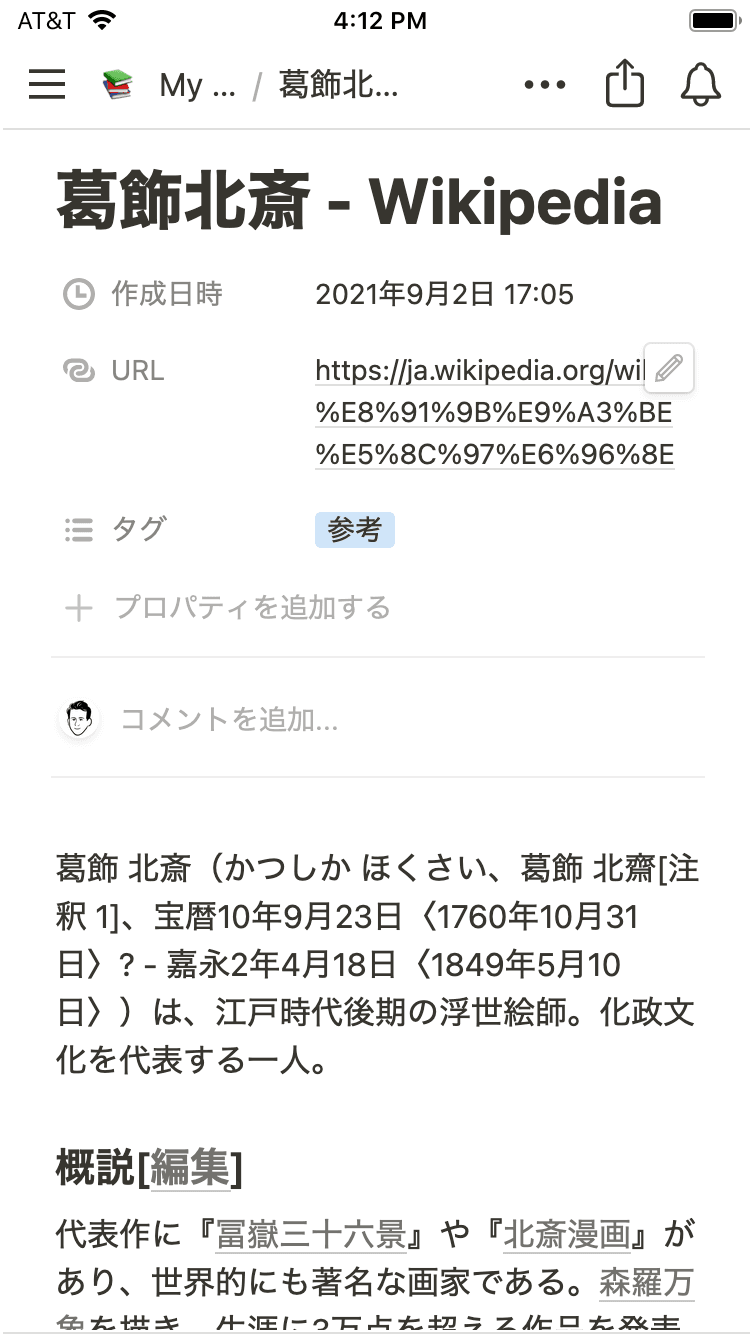Go to My ... breadcrumb page
Viewport: 750px width, 1334px height.
pos(197,86)
